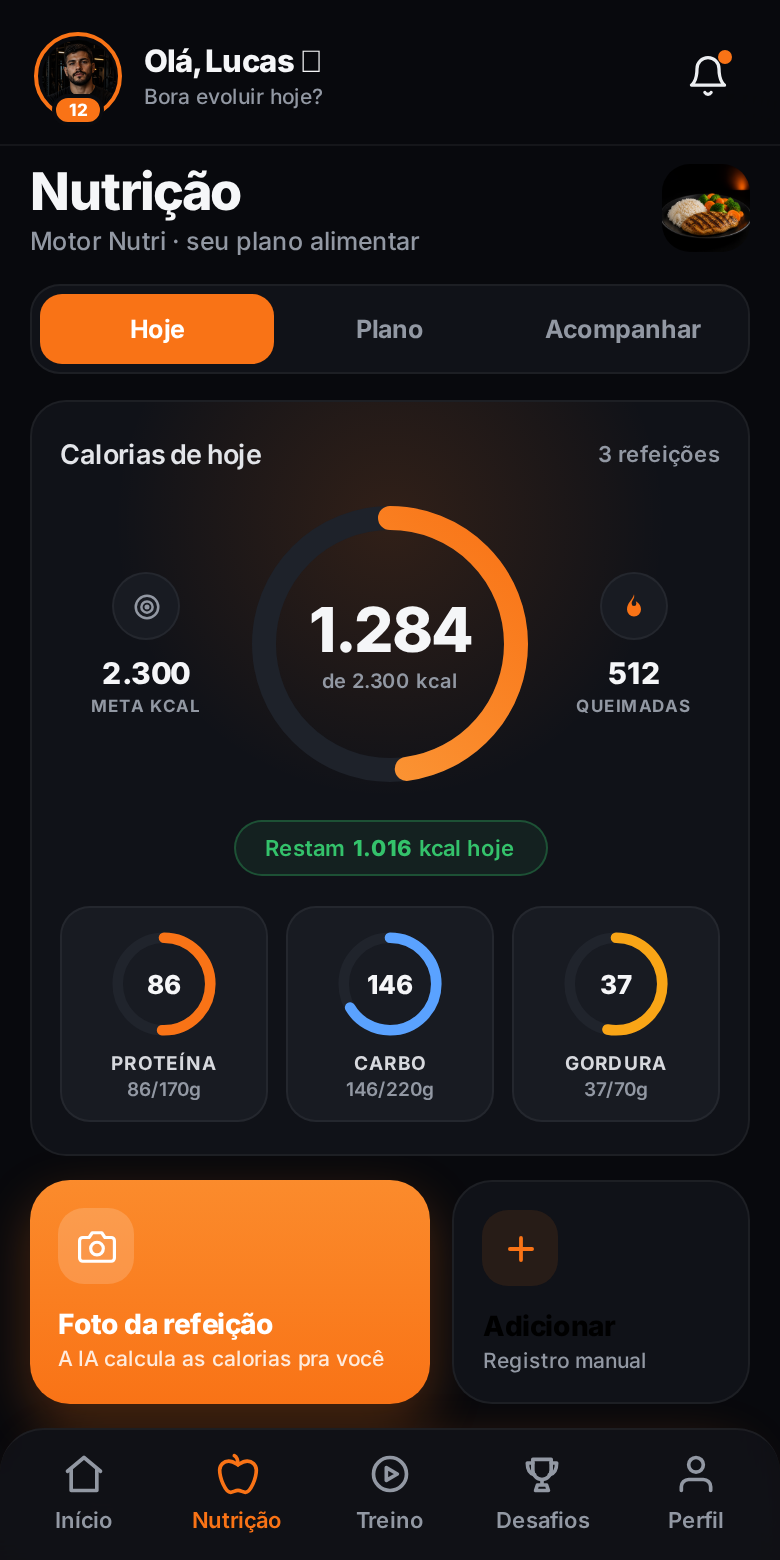Switch to the Plano segment

390,329
